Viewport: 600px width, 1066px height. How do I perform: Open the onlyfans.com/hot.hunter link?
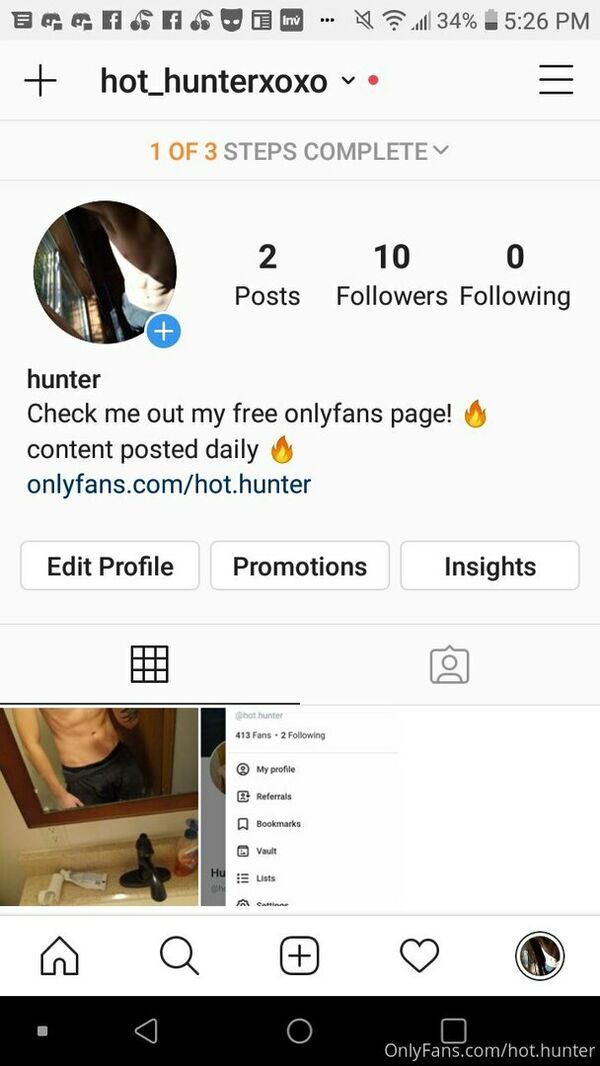point(168,485)
